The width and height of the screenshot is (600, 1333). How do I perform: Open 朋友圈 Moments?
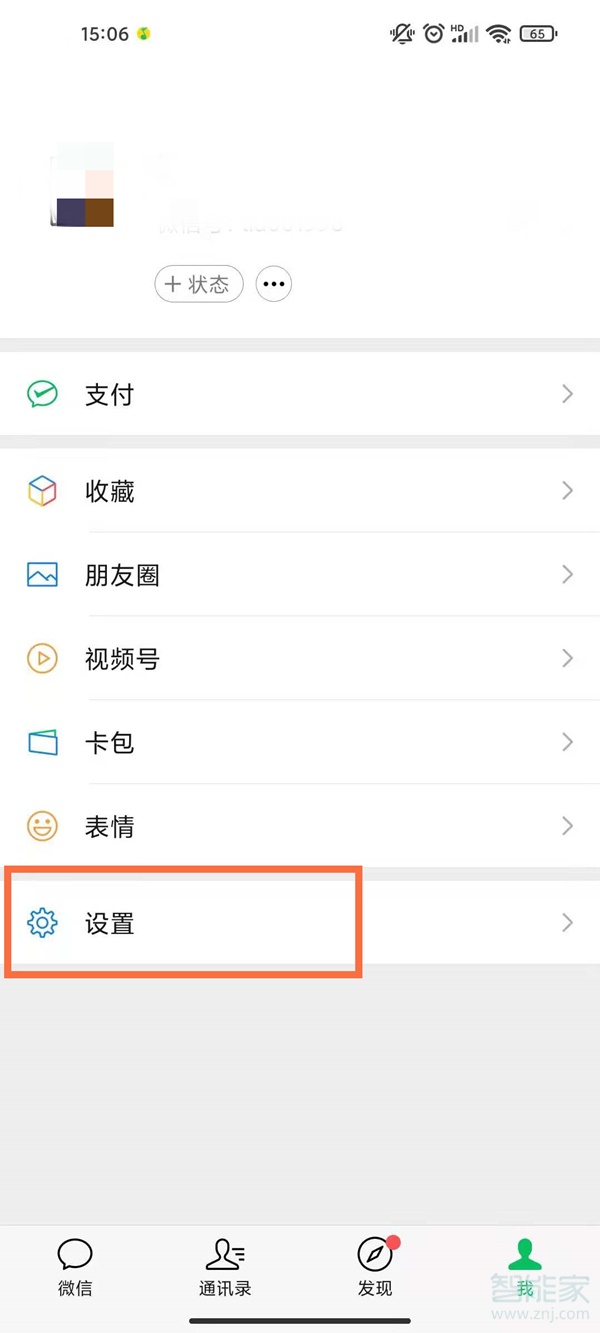300,575
